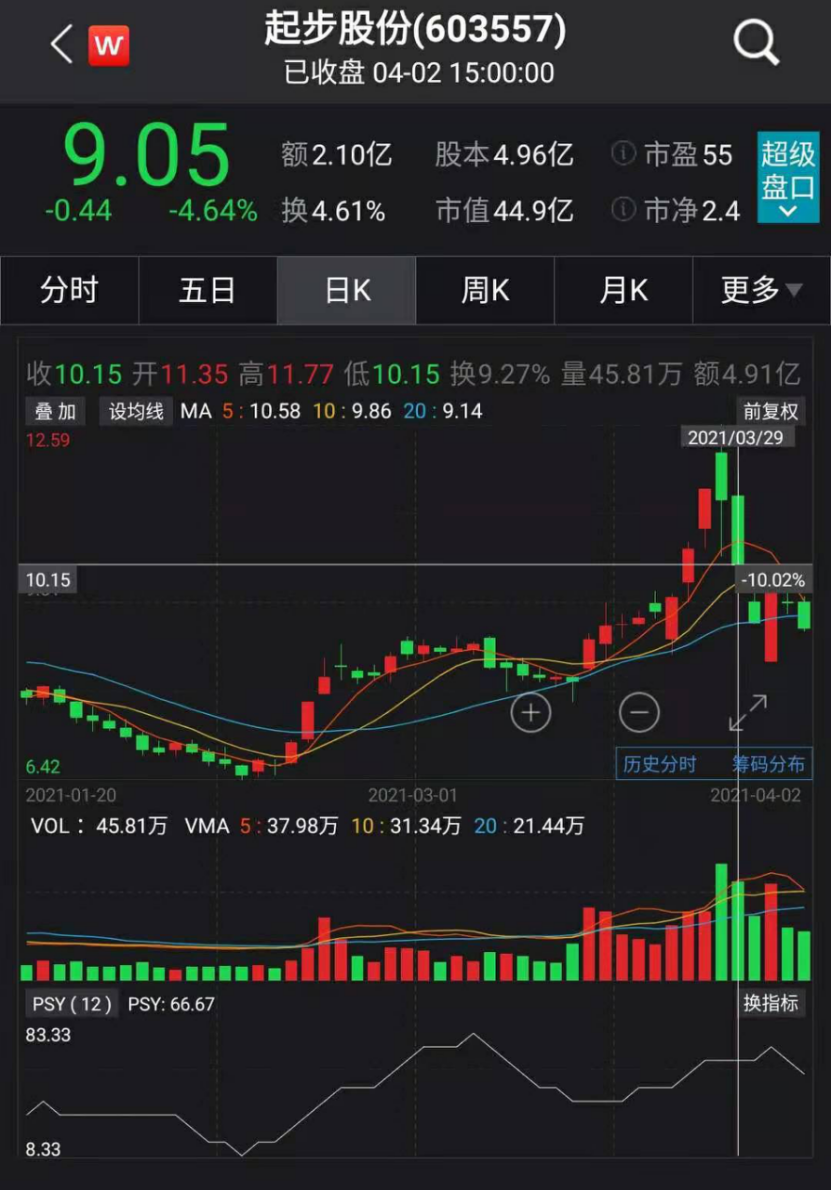Open the PSY(12) indicator settings
This screenshot has height=1190, width=831.
[72, 1004]
